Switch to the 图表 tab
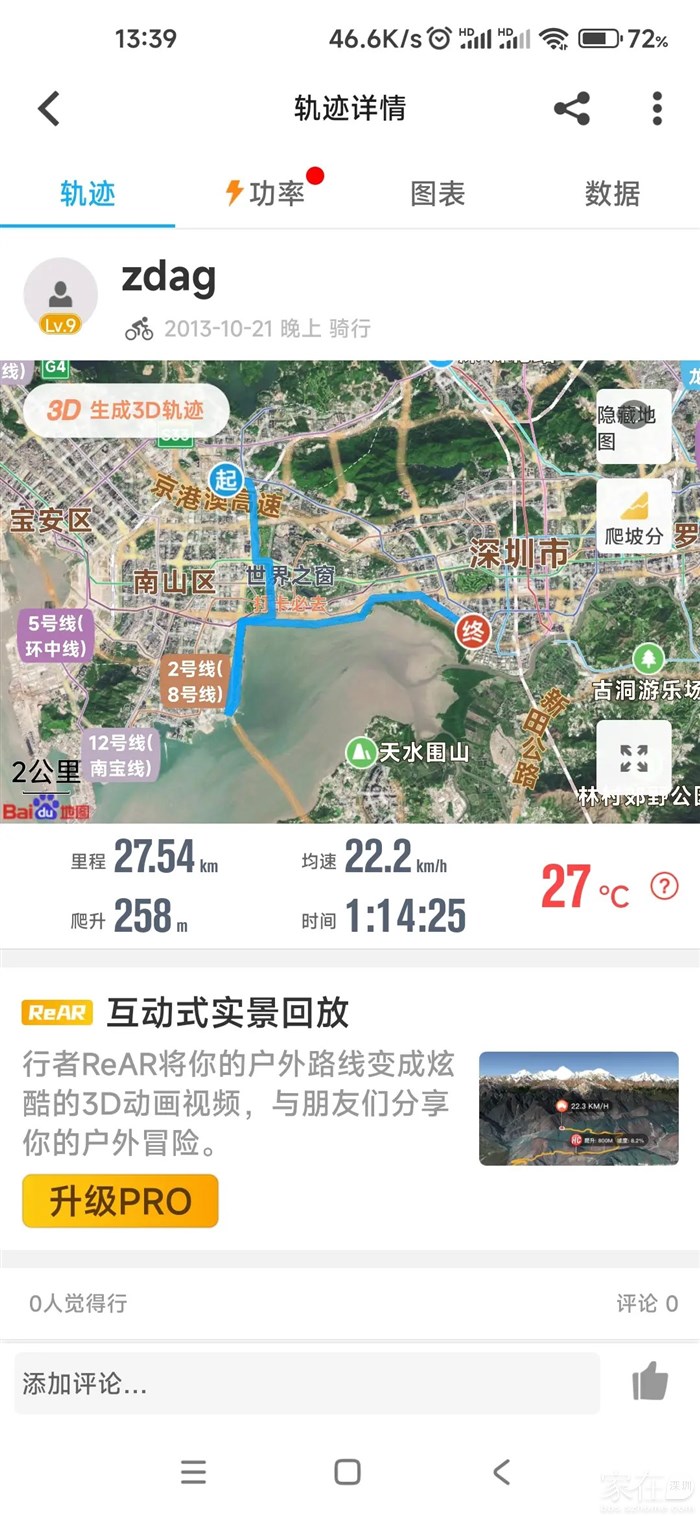Viewport: 700px width, 1516px height. point(438,193)
